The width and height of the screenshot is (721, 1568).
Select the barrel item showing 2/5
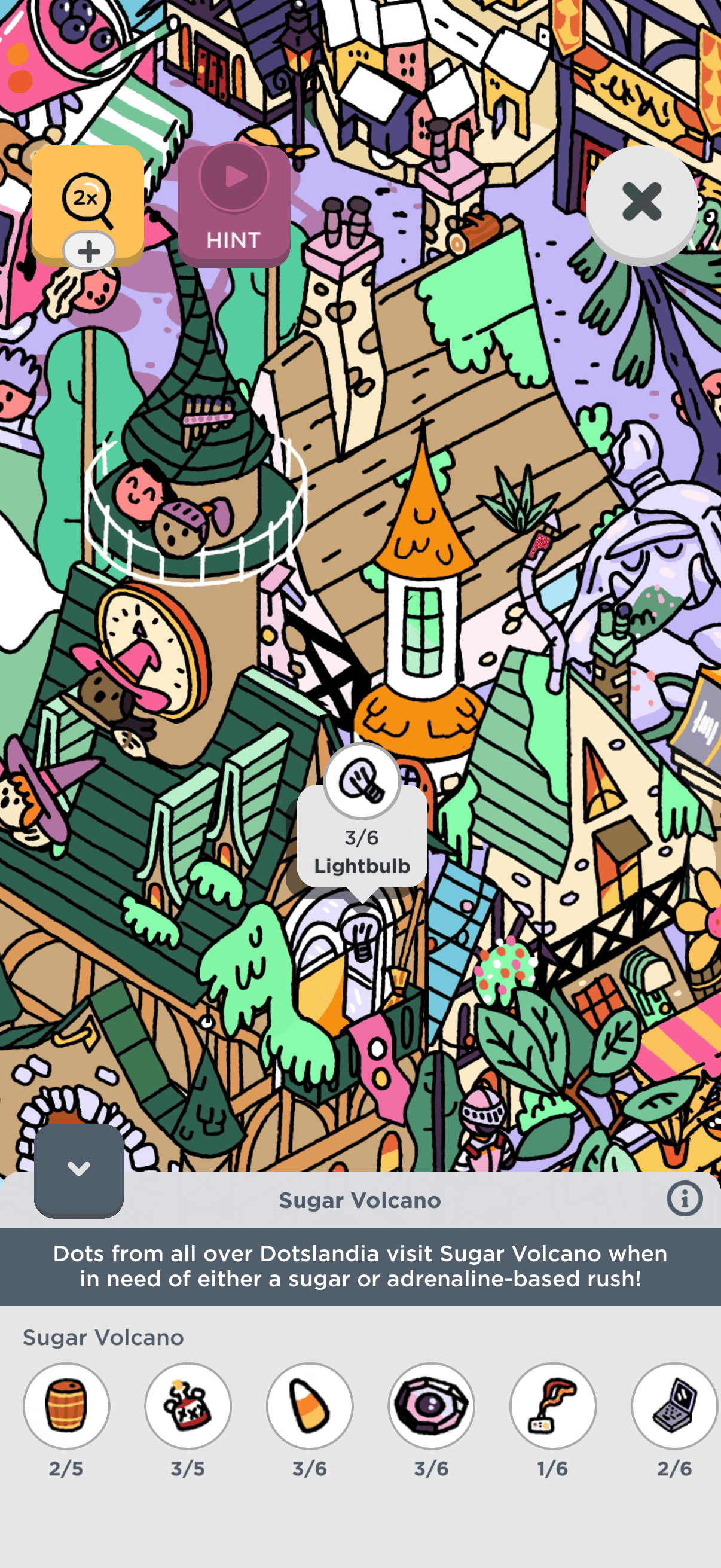coord(66,1405)
